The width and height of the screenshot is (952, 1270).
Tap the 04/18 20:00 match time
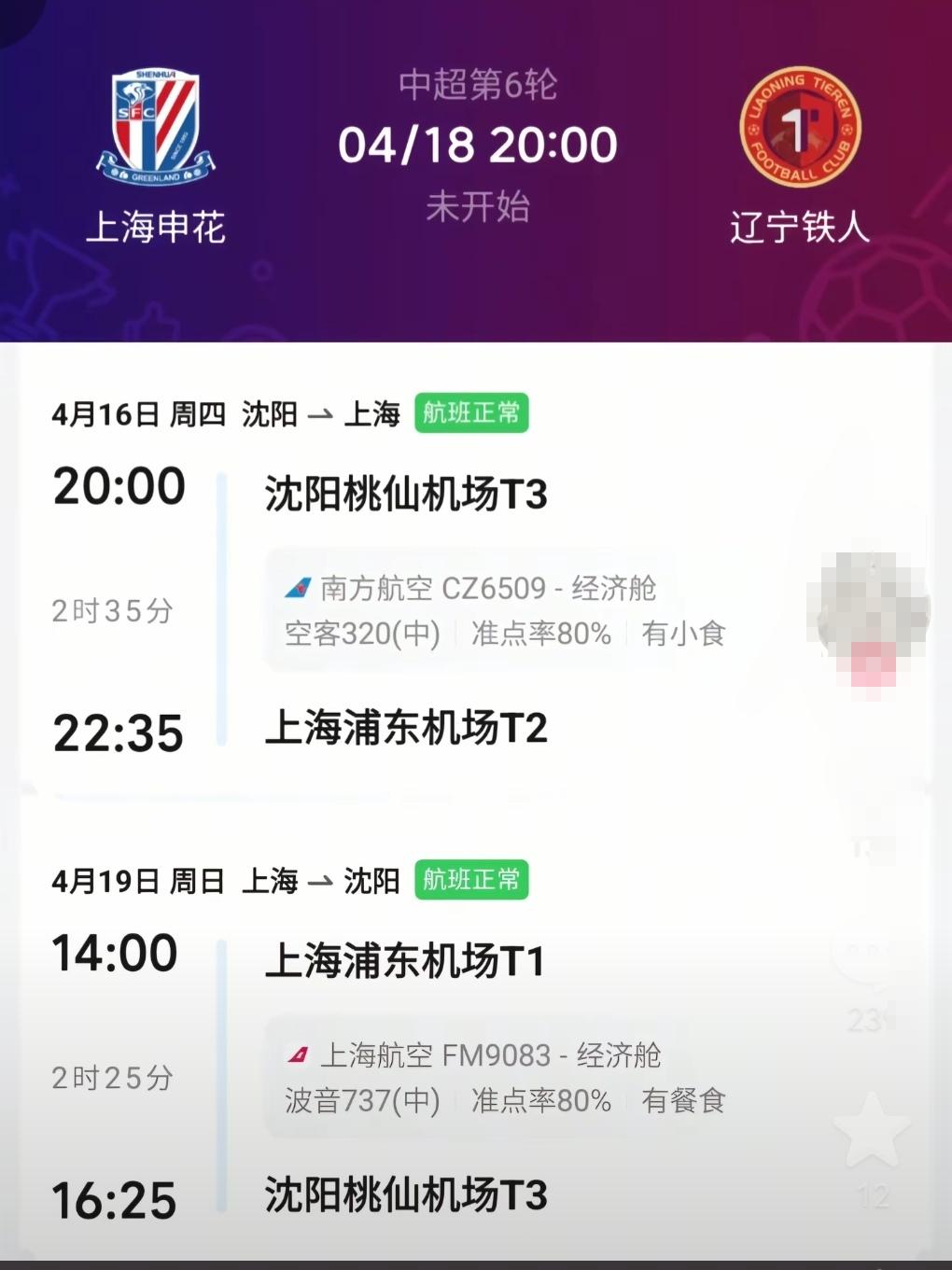pos(477,146)
